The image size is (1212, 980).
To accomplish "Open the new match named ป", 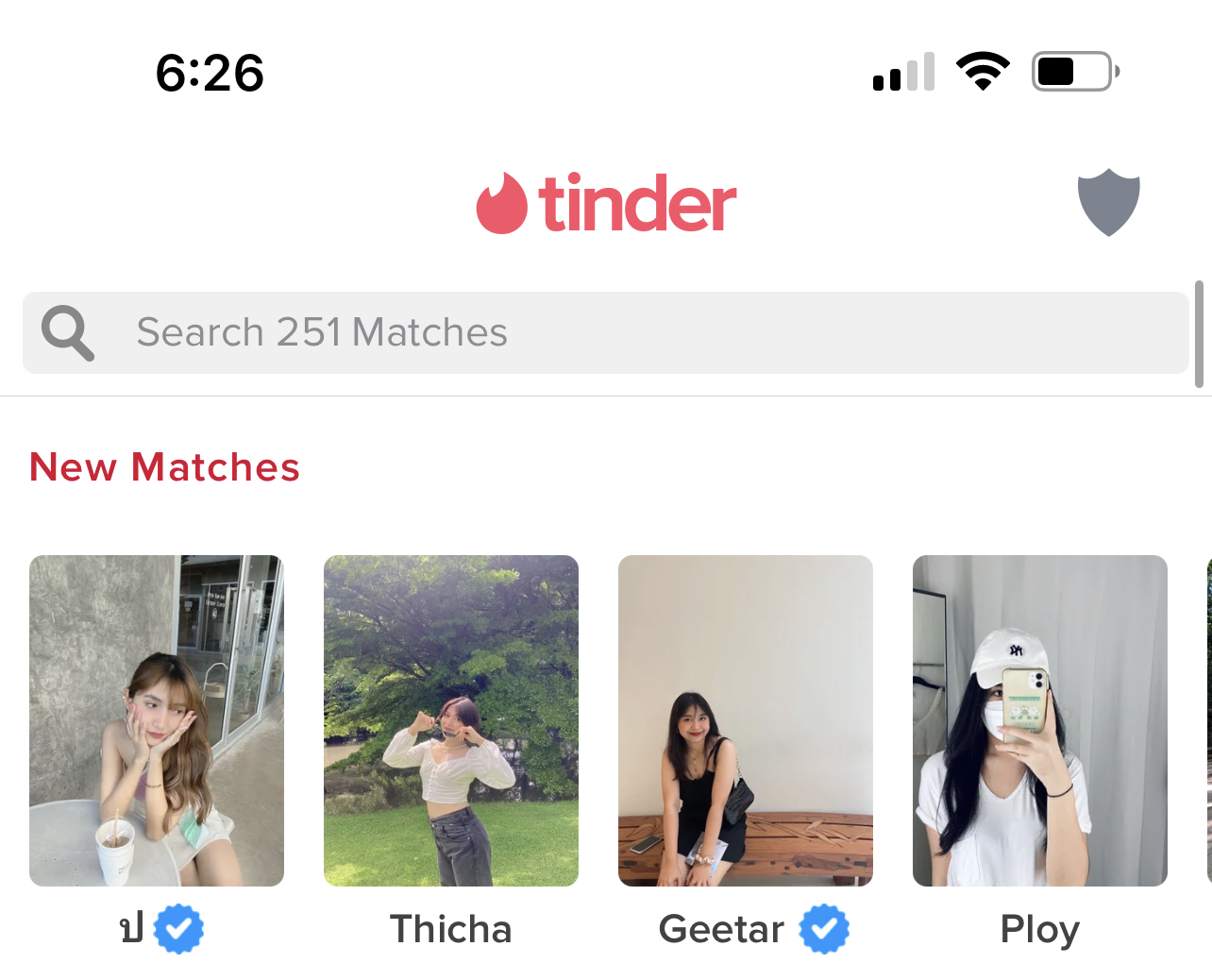I will 157,720.
